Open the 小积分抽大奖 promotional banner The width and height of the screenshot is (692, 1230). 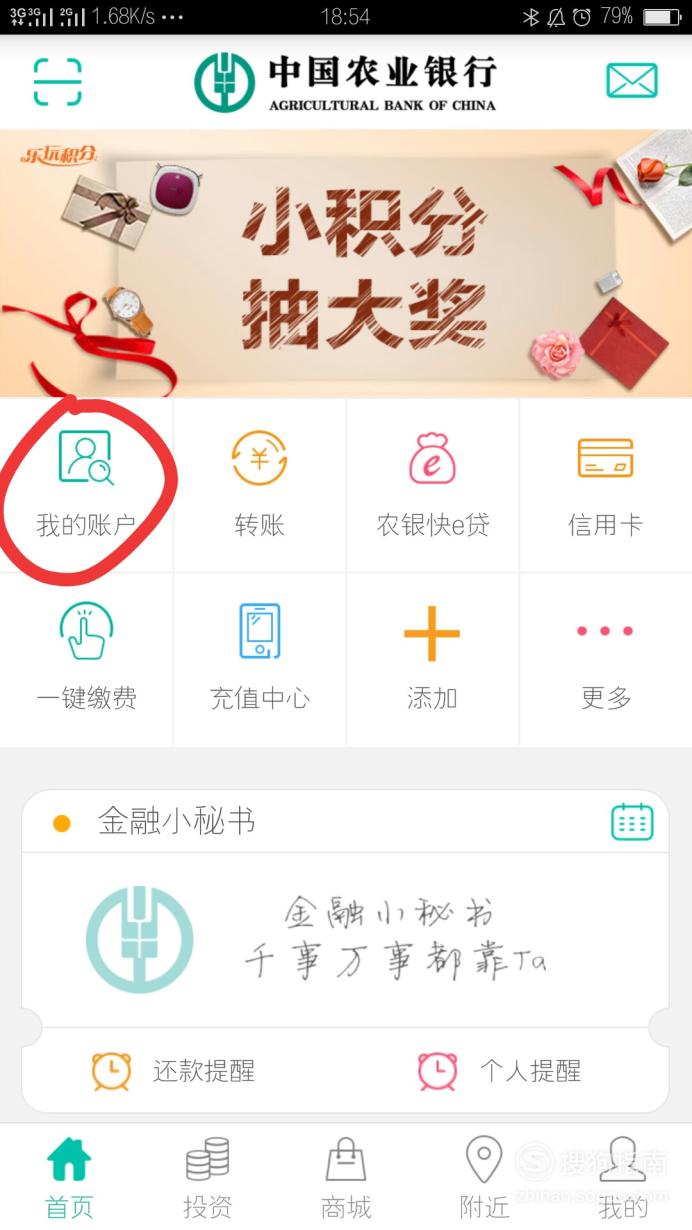tap(346, 263)
